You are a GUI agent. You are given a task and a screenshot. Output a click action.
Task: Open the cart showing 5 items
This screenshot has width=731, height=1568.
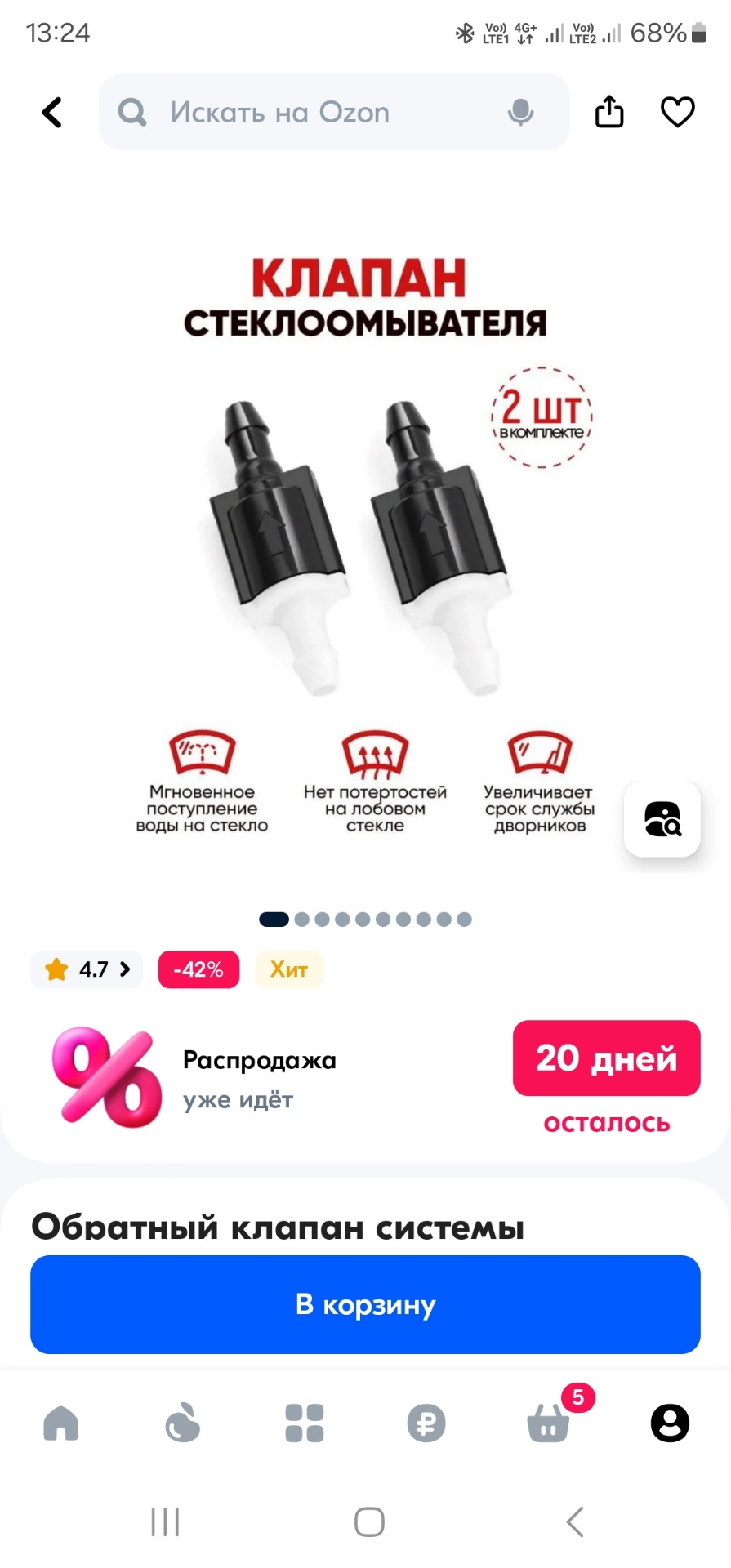tap(547, 1424)
